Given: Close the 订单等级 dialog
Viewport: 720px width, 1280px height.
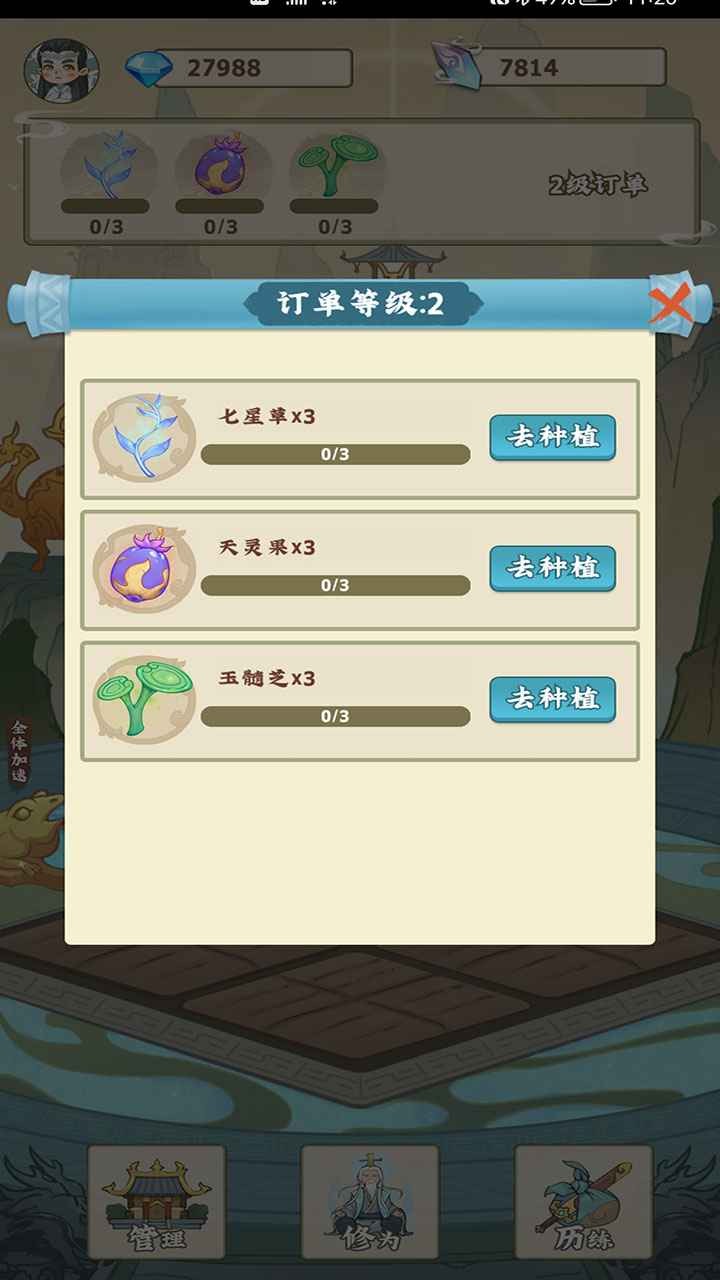Looking at the screenshot, I should [670, 303].
